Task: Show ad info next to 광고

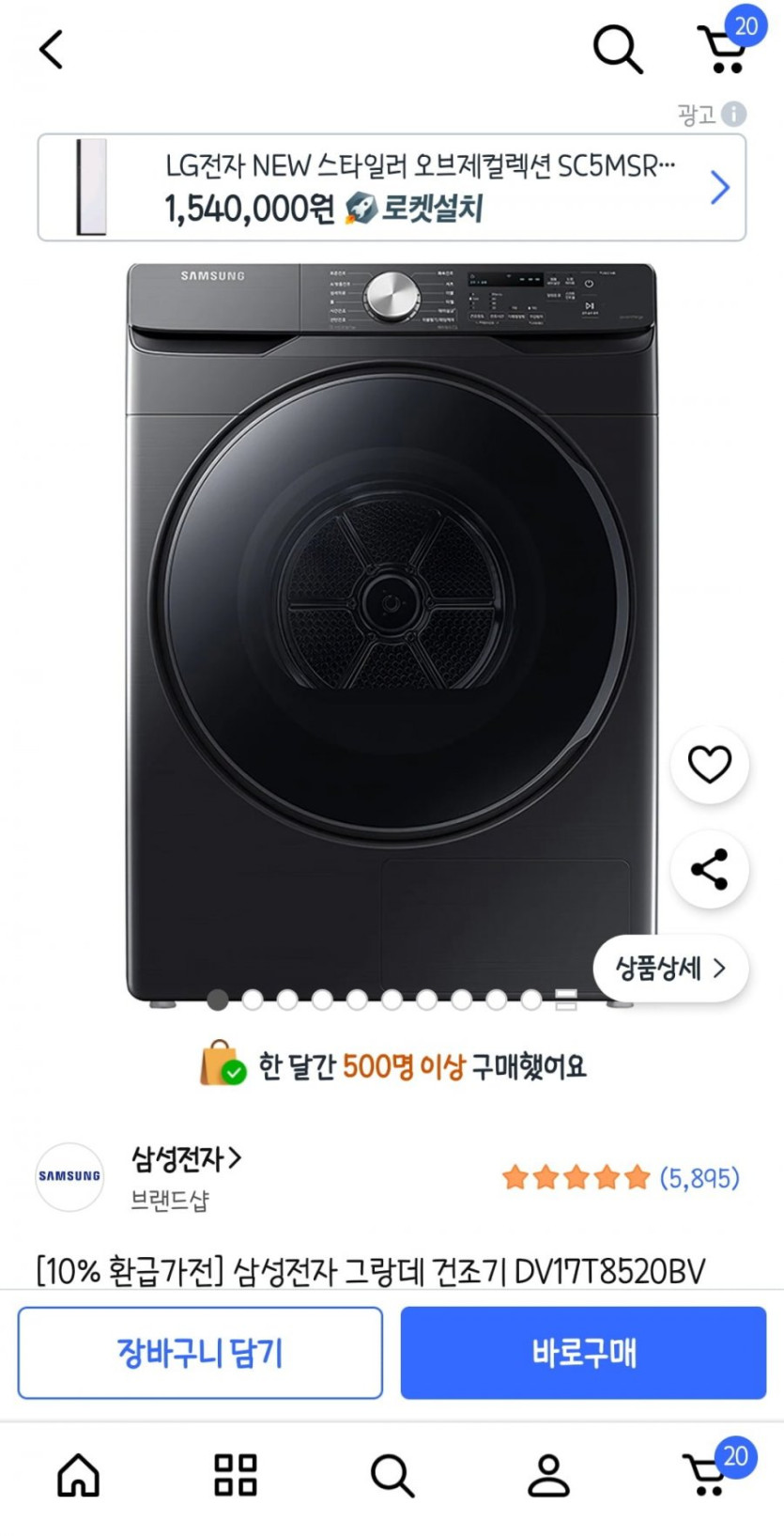Action: tap(734, 115)
